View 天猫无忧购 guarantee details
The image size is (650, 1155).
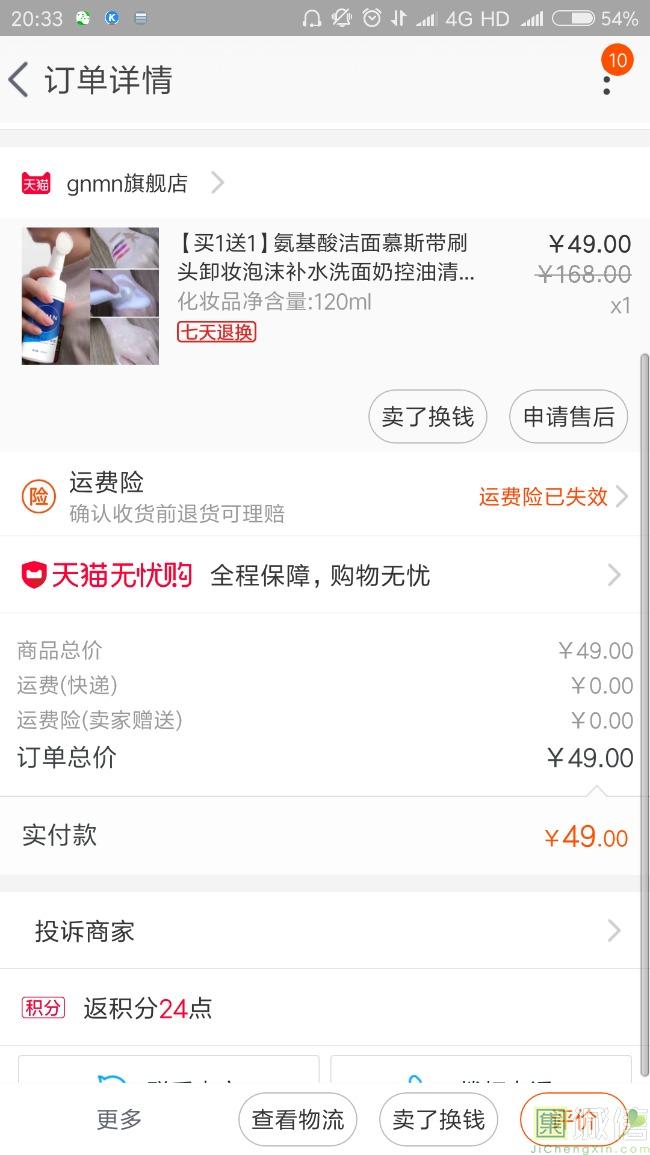[x=325, y=575]
